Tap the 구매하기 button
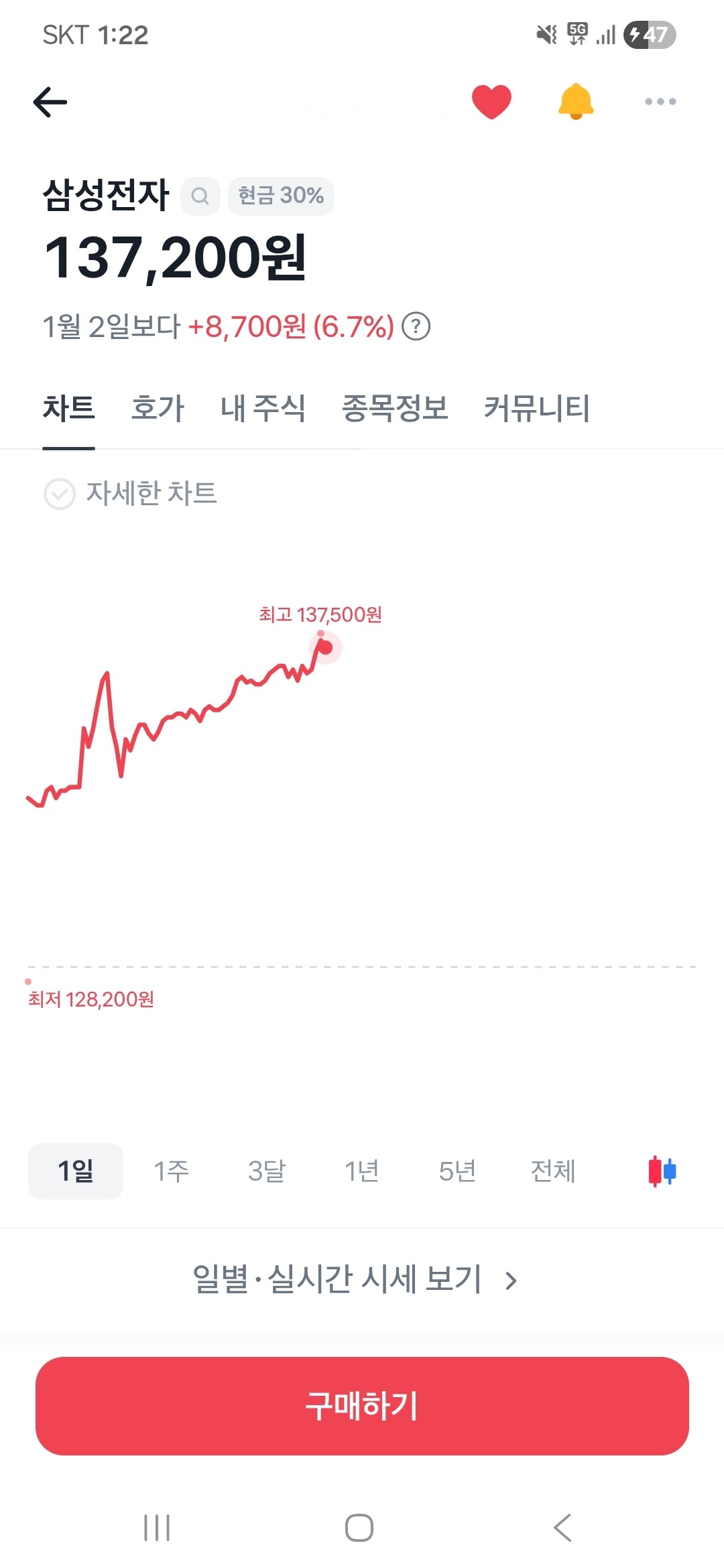 coord(362,1406)
